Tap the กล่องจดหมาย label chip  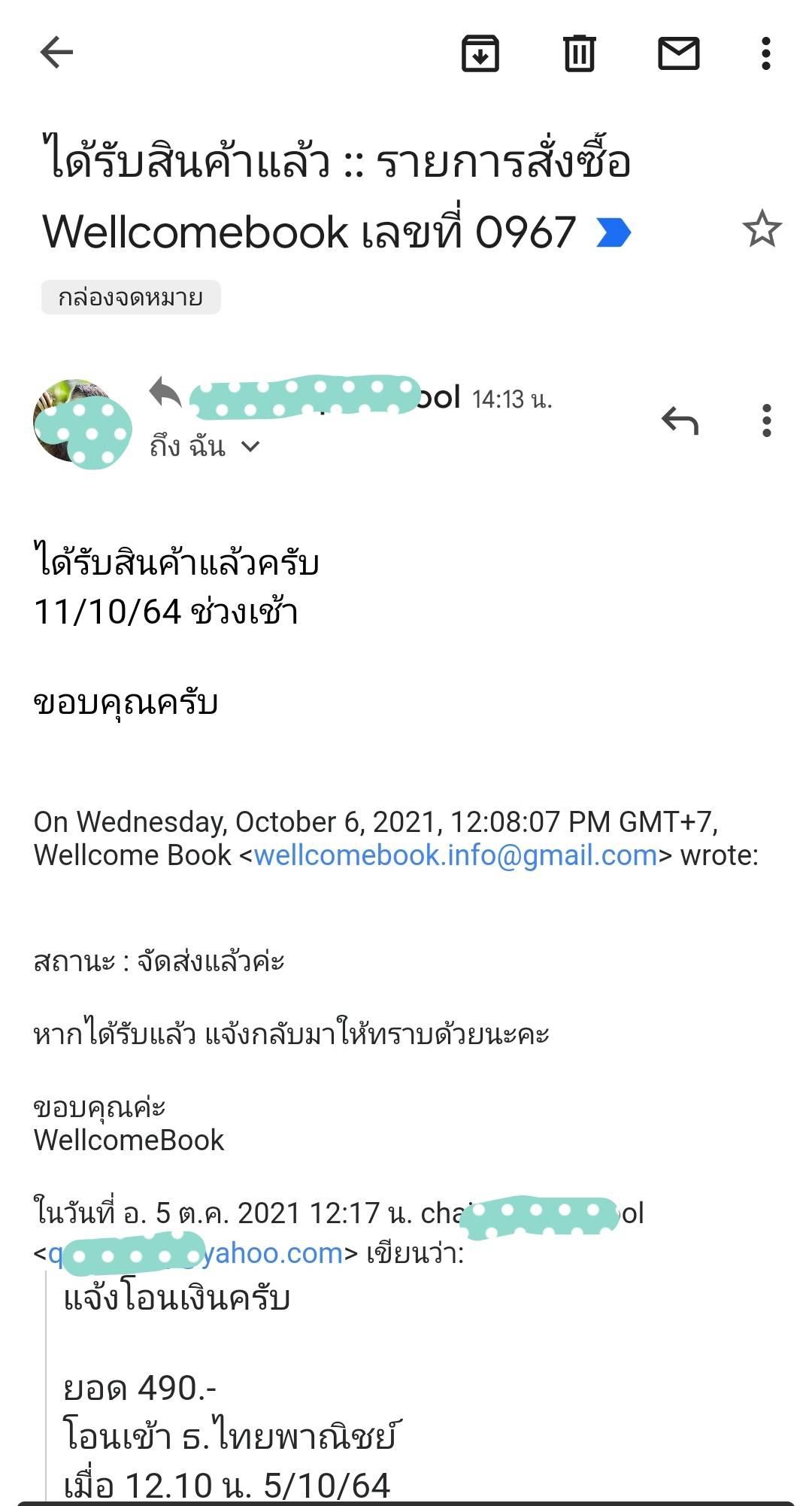click(x=131, y=298)
